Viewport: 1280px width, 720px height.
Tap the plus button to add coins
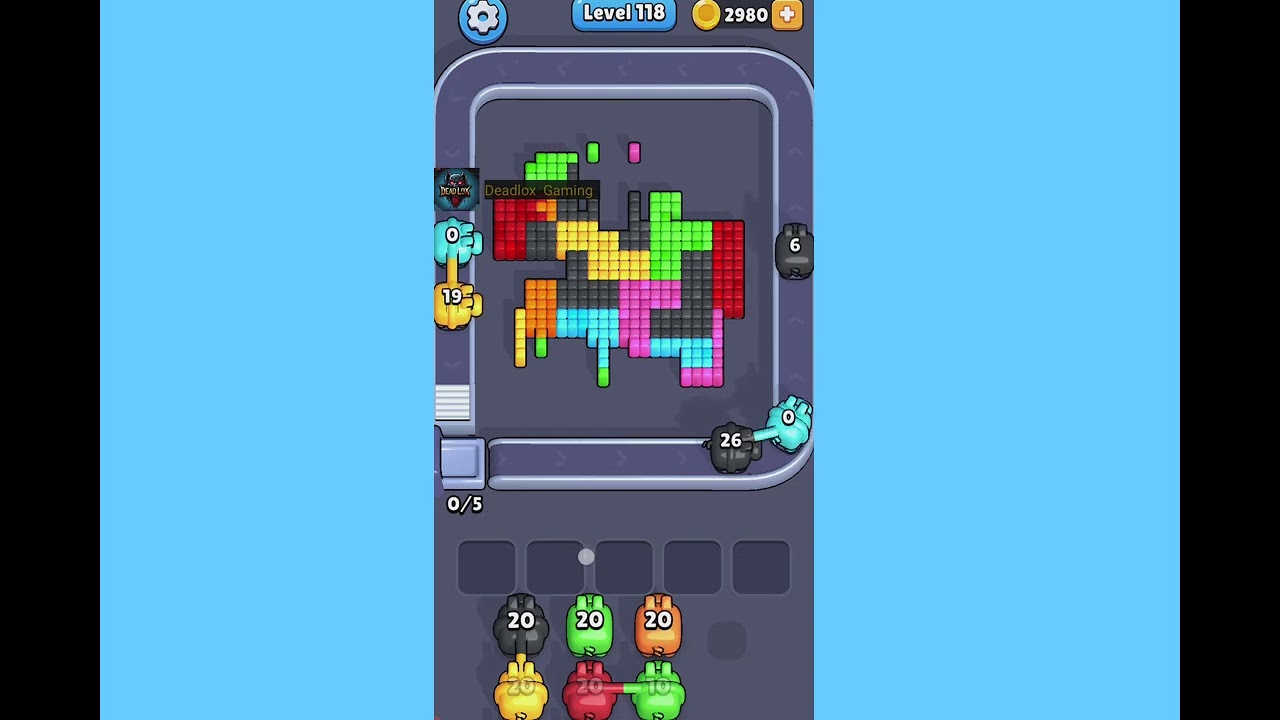point(787,15)
